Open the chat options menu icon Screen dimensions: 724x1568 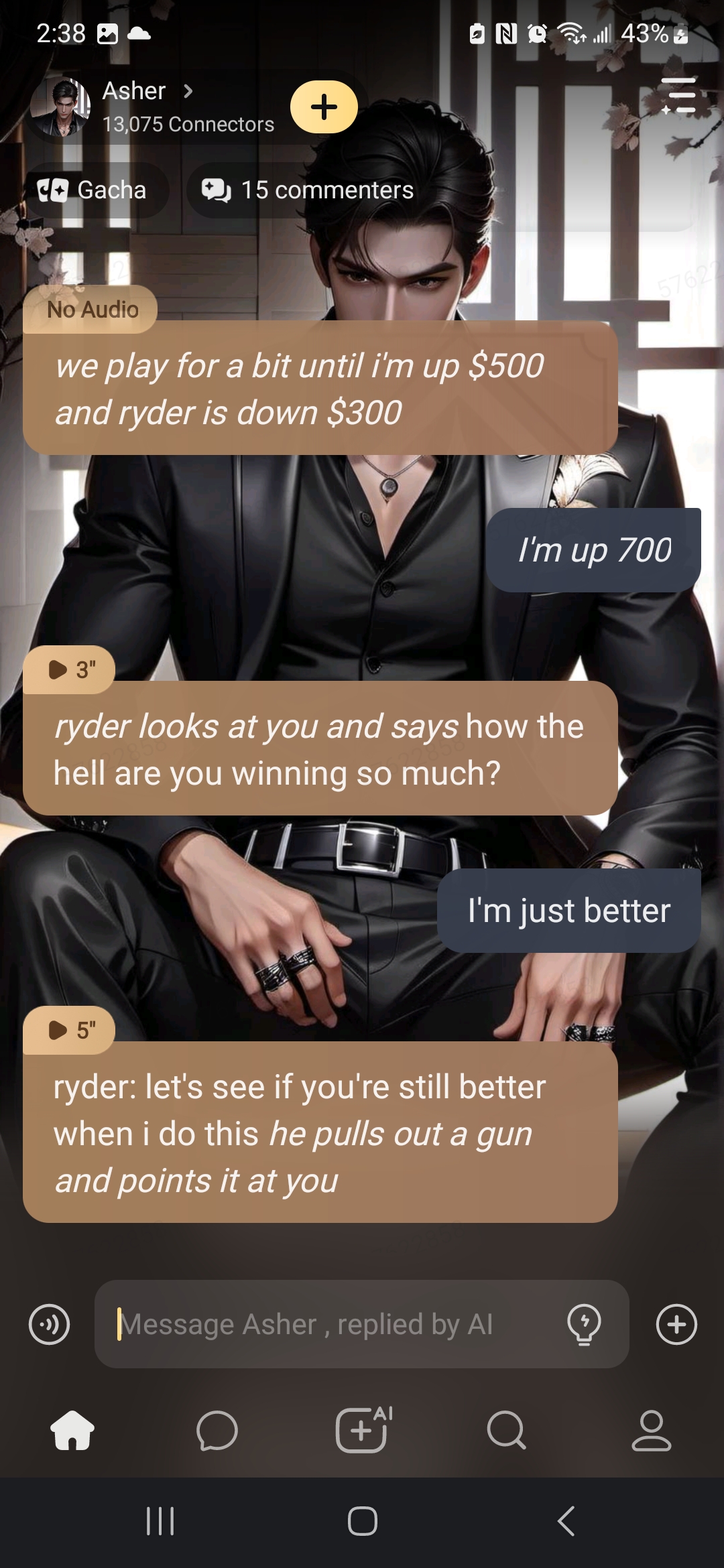[678, 95]
